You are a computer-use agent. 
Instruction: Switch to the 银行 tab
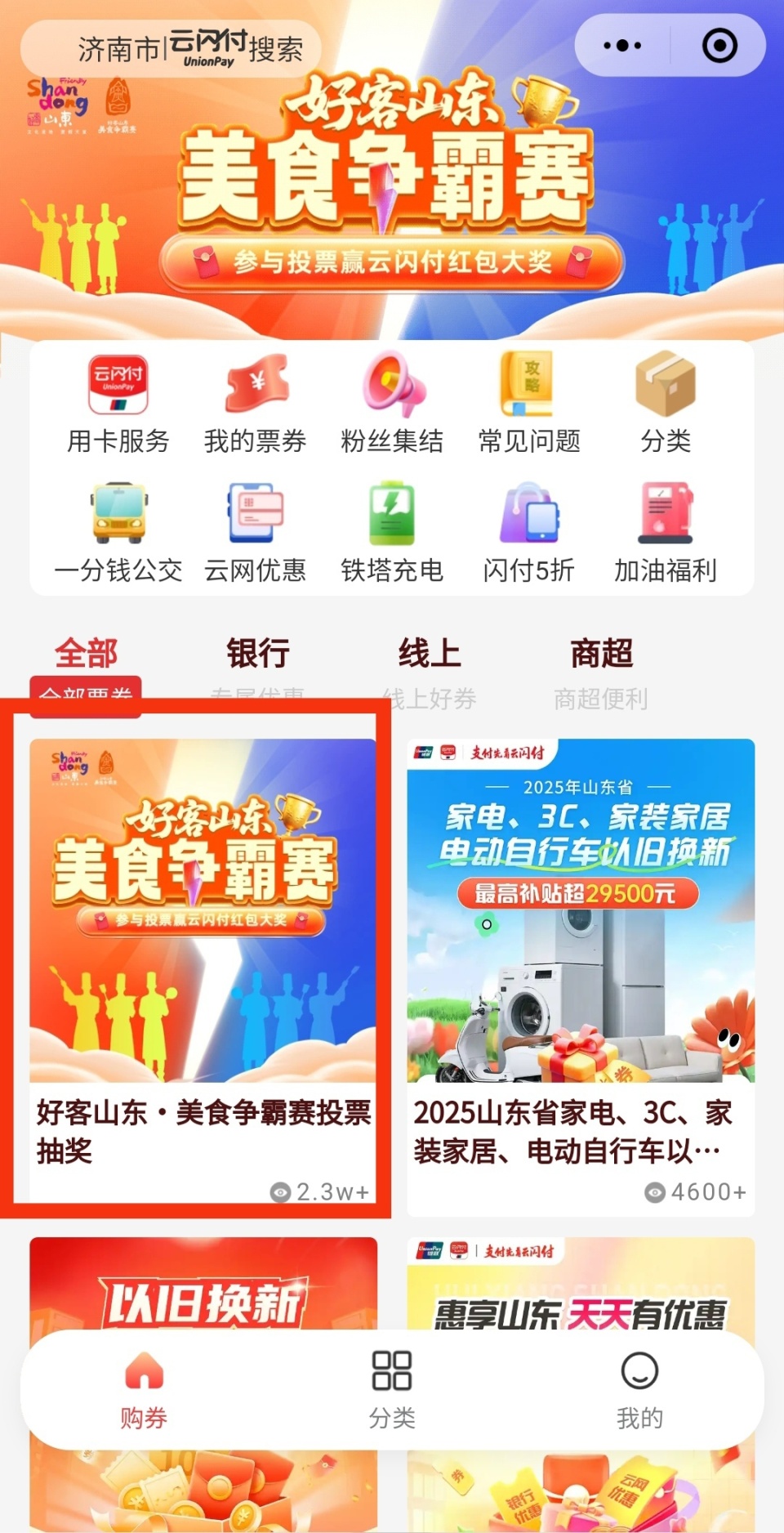point(258,654)
